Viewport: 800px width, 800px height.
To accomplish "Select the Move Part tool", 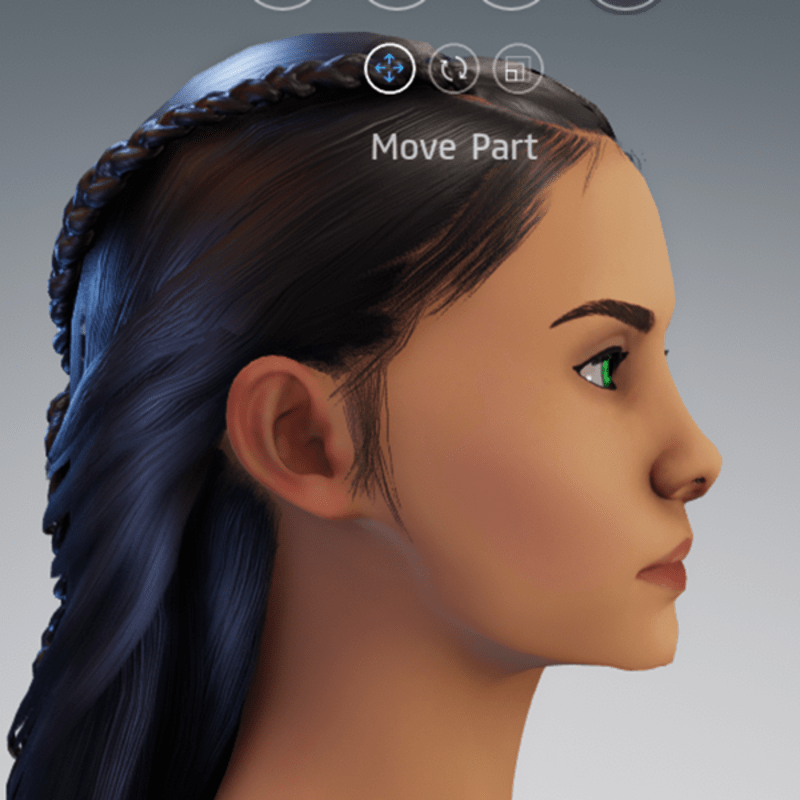I will point(389,69).
